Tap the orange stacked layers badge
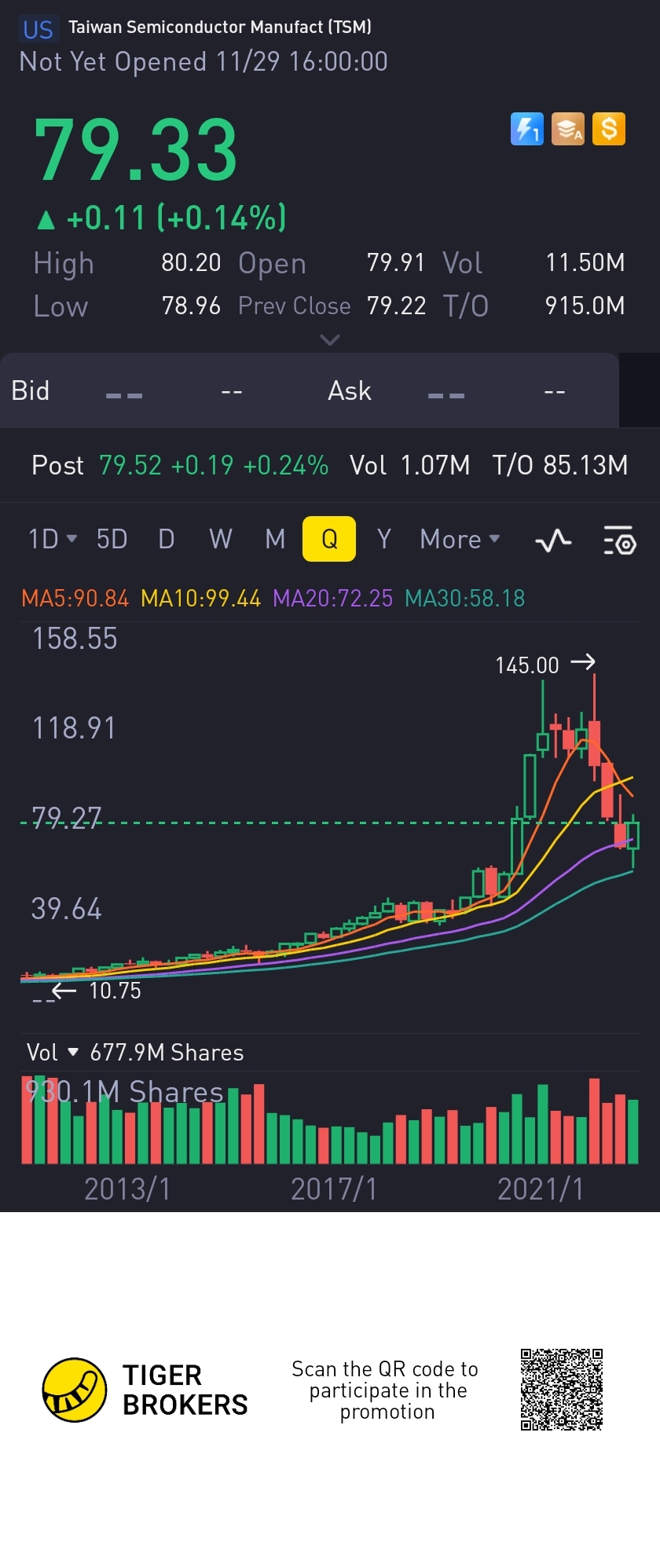The height and width of the screenshot is (1568, 660). [x=567, y=129]
